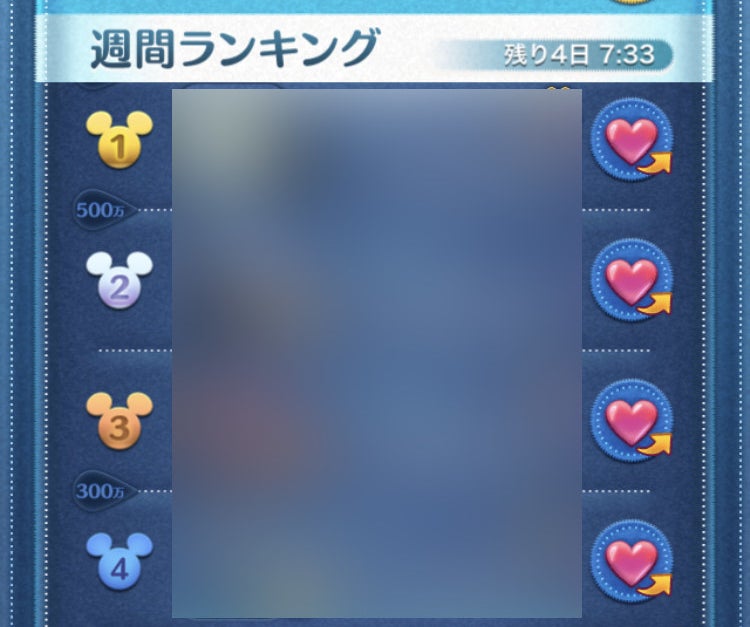This screenshot has height=627, width=750.
Task: Send a heart to the rank 1 player
Action: (x=632, y=141)
